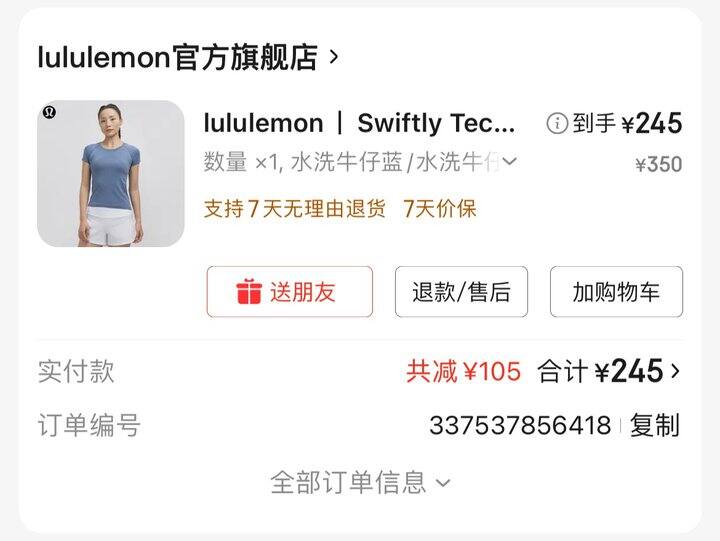Expand the 水洗牛仔蓝 variant details chevron
The width and height of the screenshot is (720, 541).
pyautogui.click(x=510, y=162)
